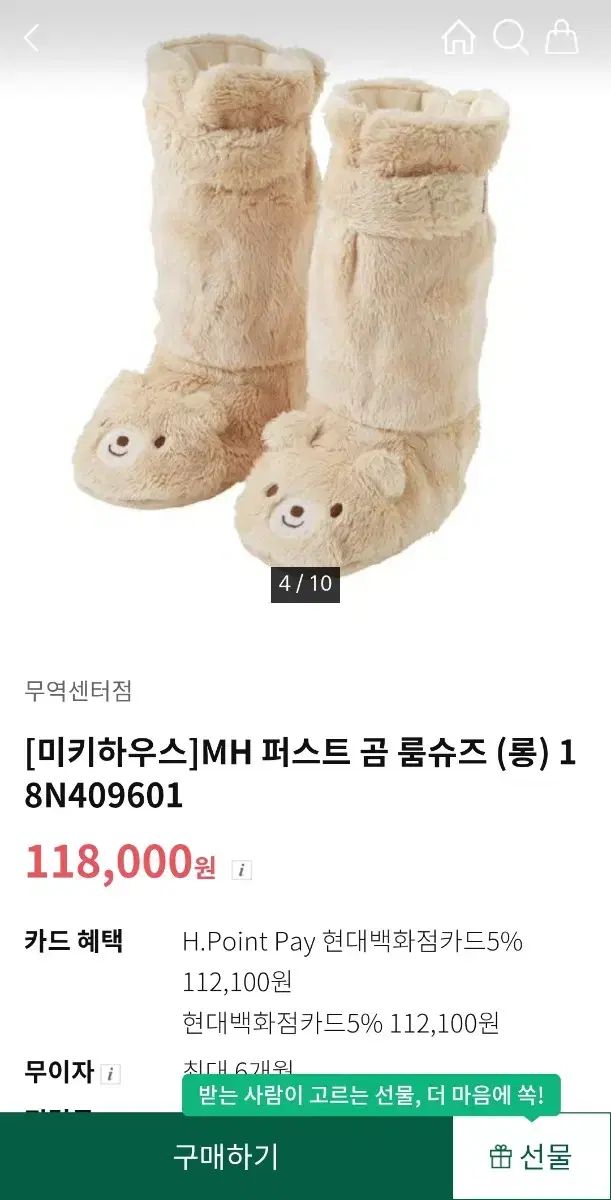Open the search magnifier icon

pos(511,38)
